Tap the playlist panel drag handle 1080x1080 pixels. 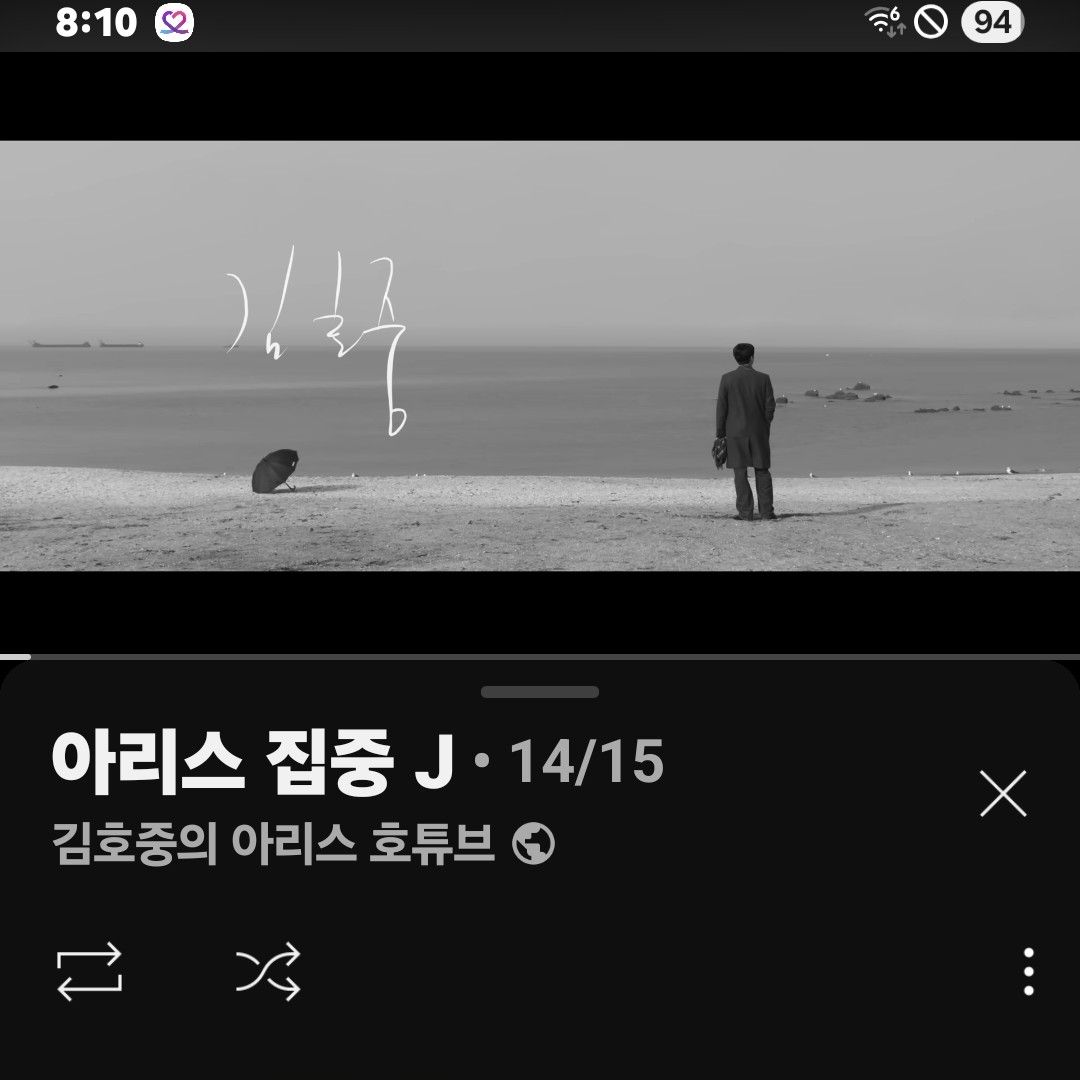pyautogui.click(x=540, y=692)
